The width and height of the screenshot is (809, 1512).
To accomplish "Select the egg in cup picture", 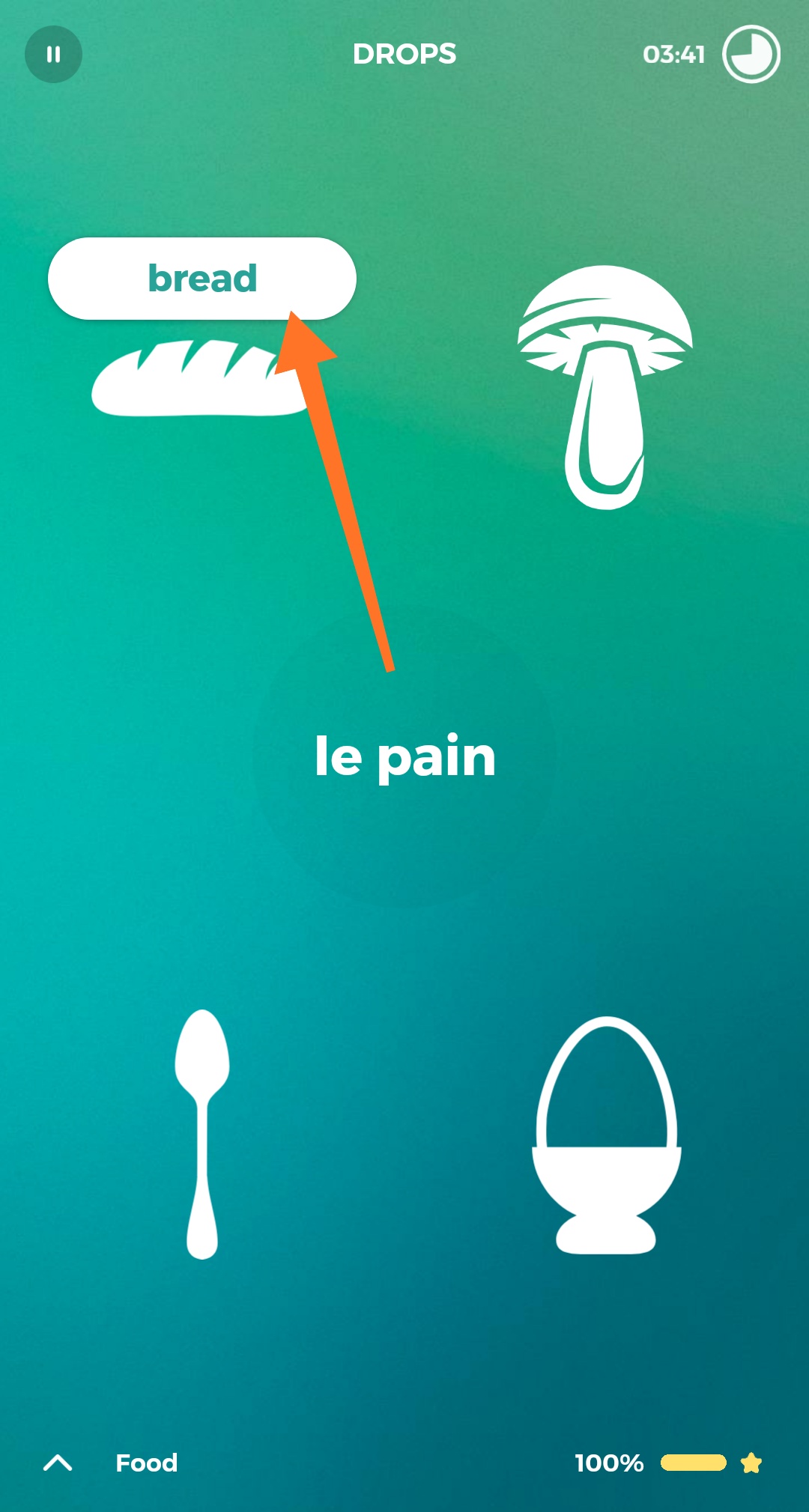I will pyautogui.click(x=606, y=1136).
